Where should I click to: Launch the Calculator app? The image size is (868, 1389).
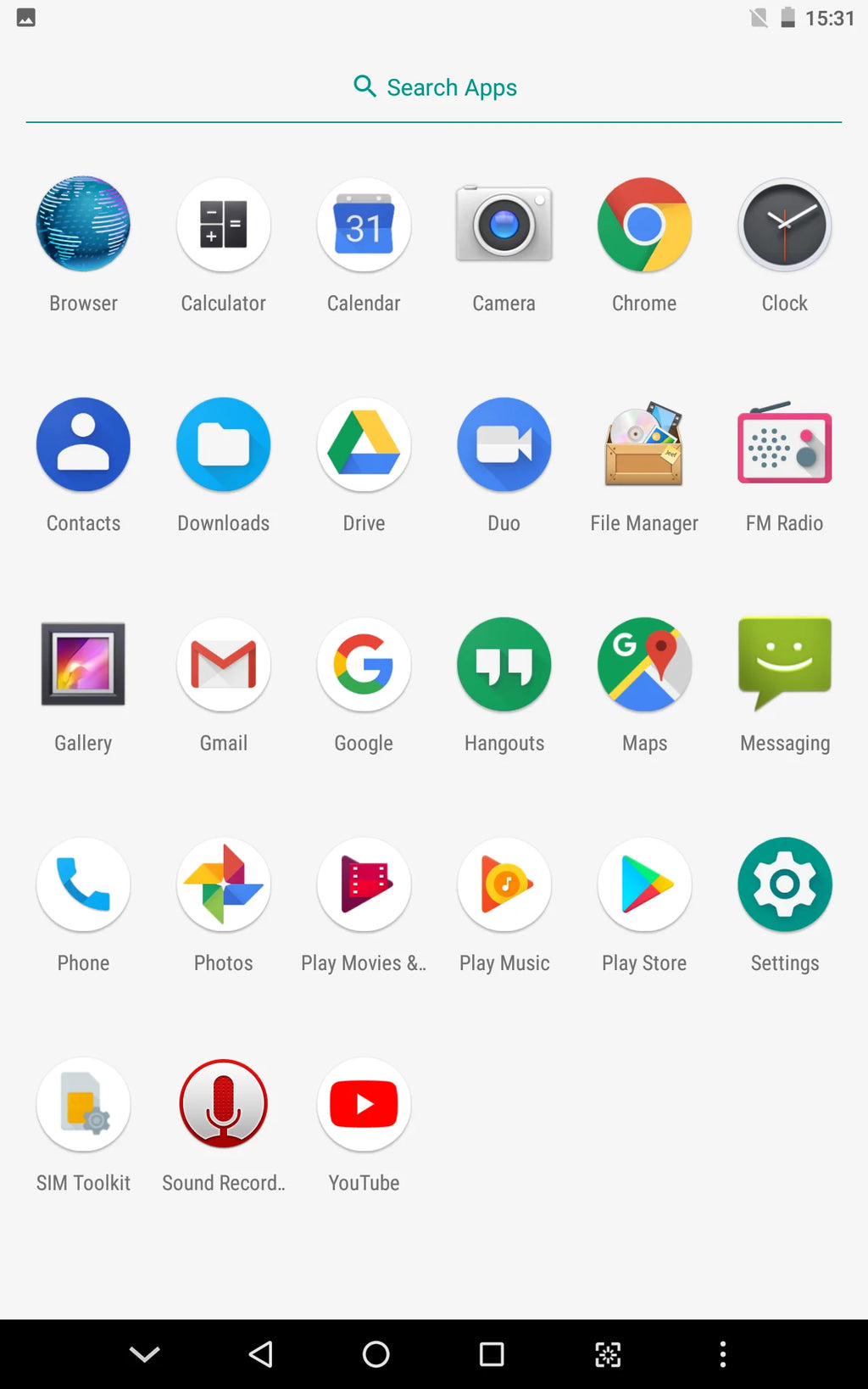[224, 225]
